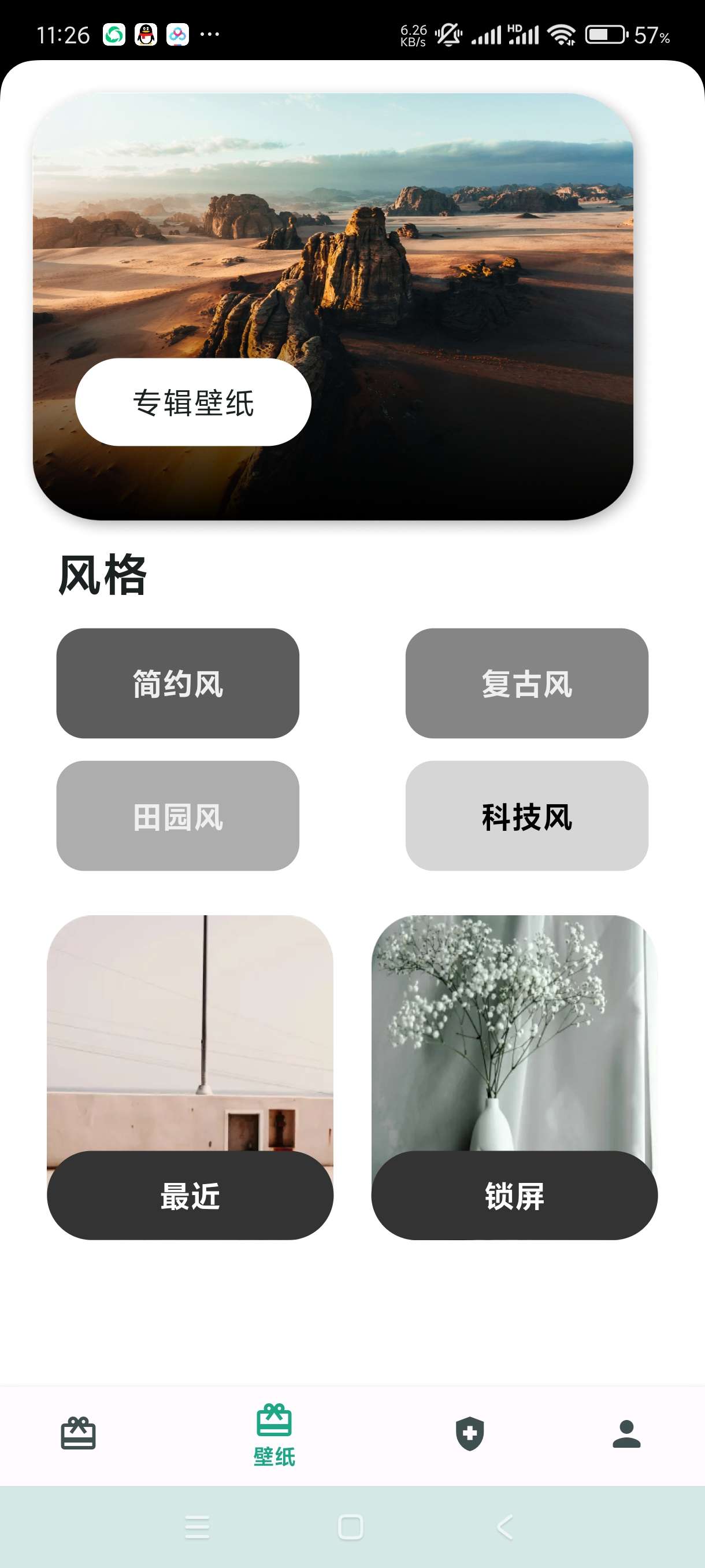The height and width of the screenshot is (1568, 705).
Task: Go to the profile tab
Action: [x=626, y=1433]
